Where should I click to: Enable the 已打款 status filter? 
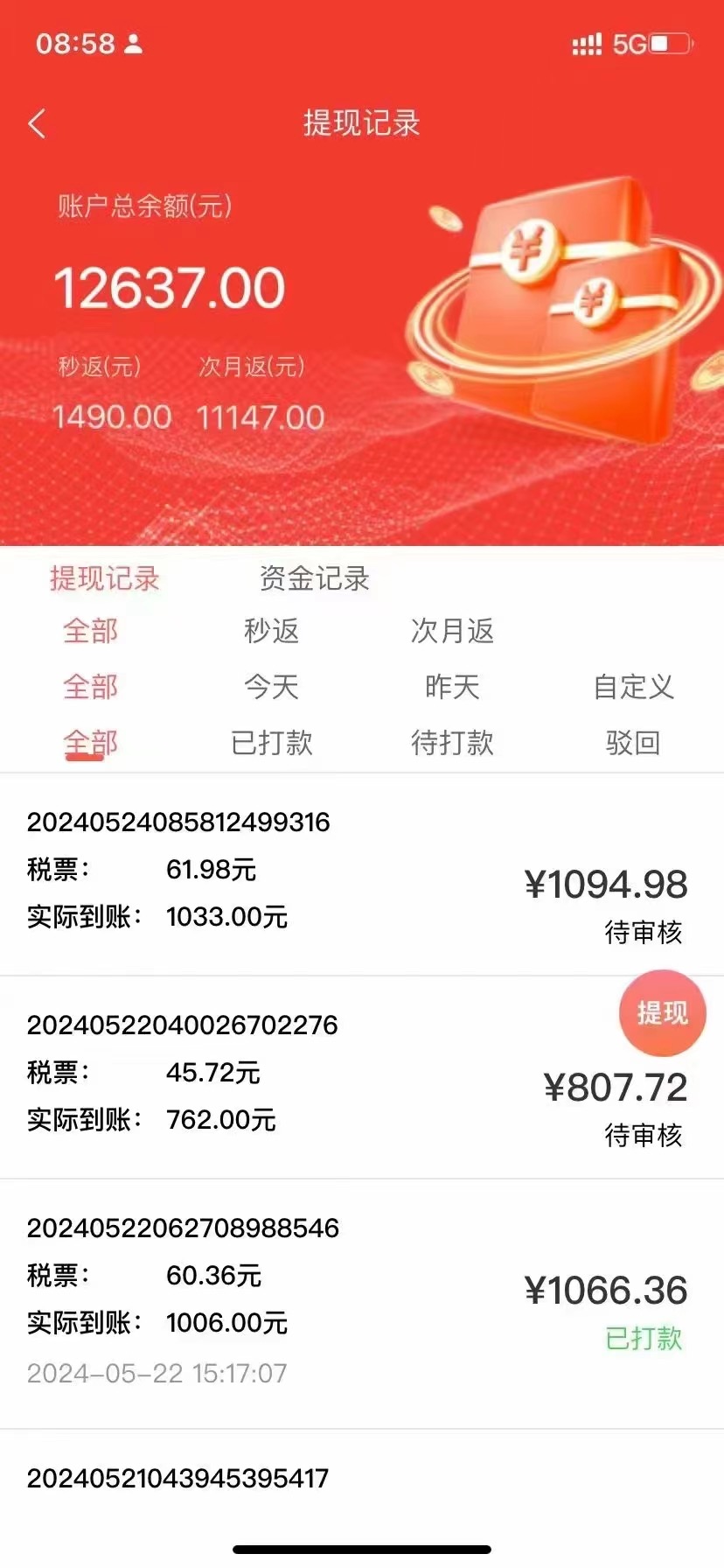pos(271,743)
